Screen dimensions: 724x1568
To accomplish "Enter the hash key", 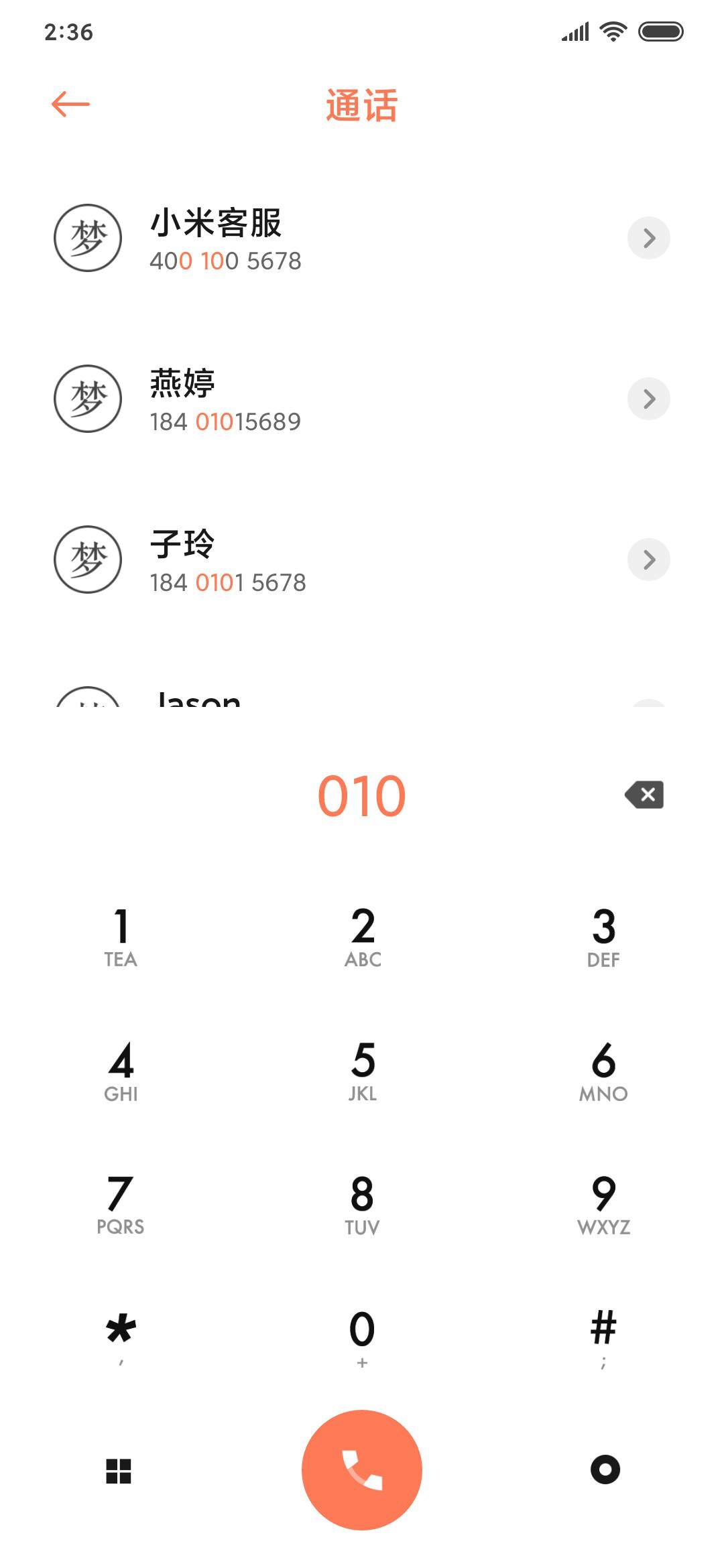I will 603,1337.
